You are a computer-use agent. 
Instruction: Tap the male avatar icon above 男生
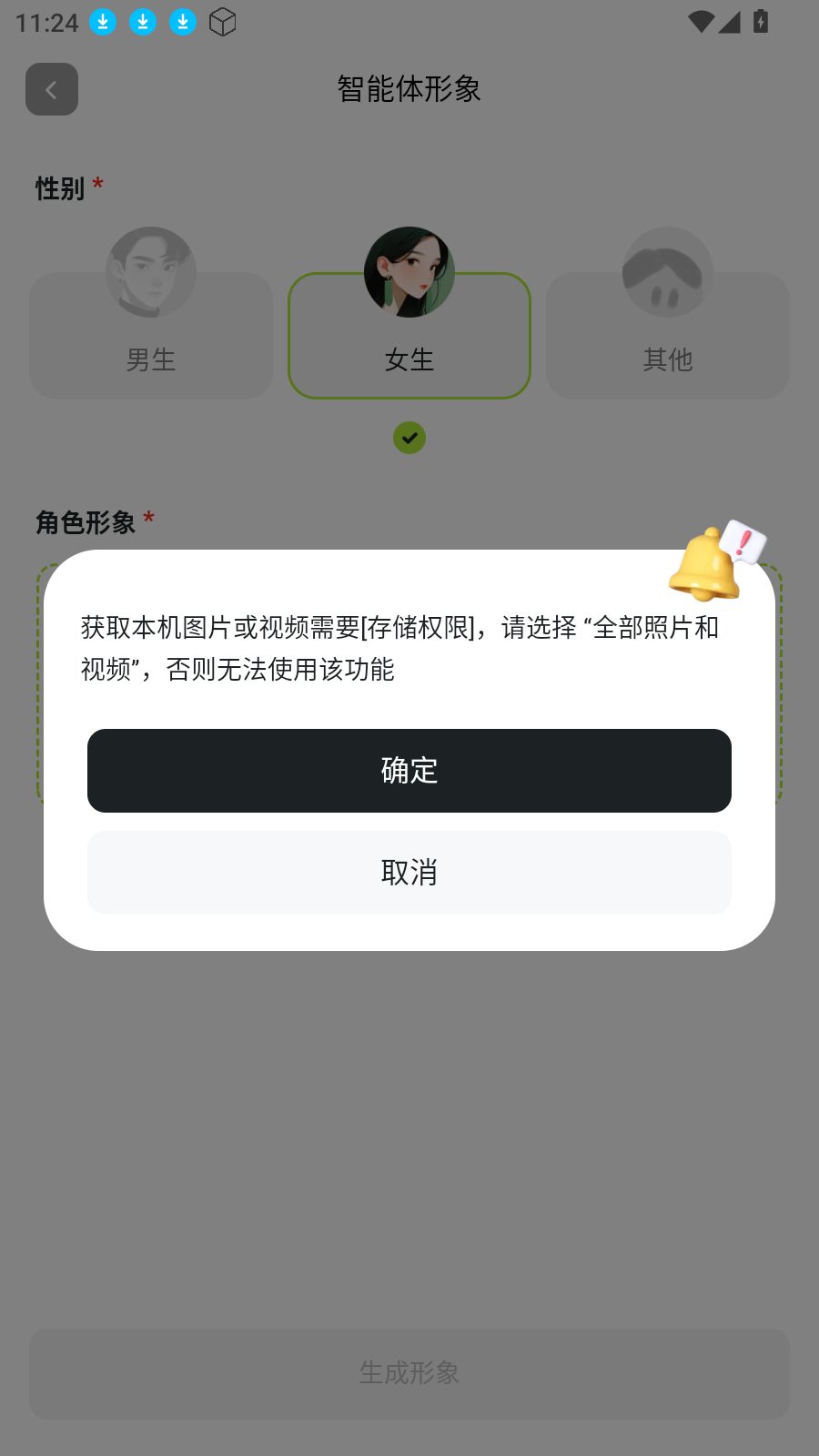(151, 272)
